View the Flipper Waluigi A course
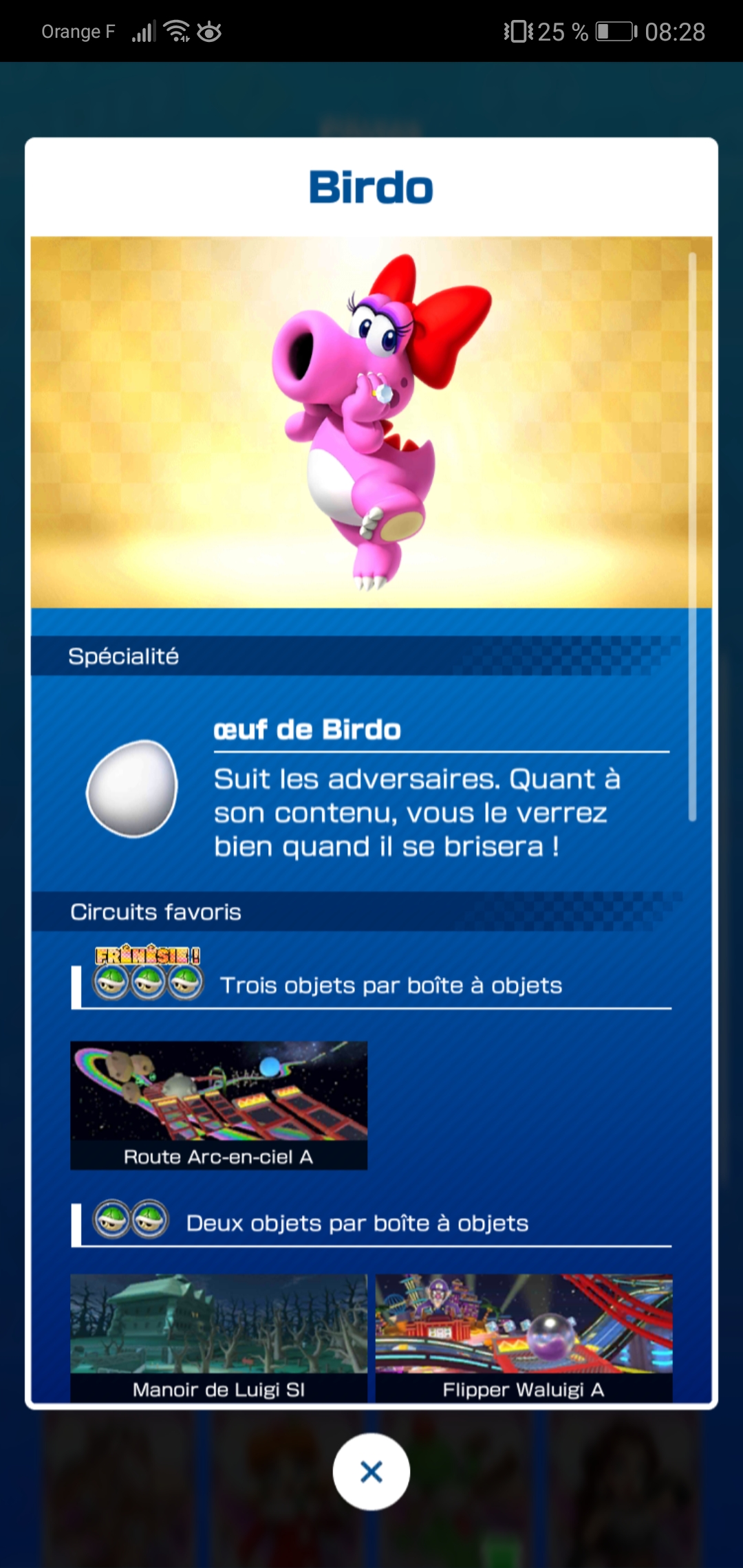The width and height of the screenshot is (743, 1568). click(524, 1337)
